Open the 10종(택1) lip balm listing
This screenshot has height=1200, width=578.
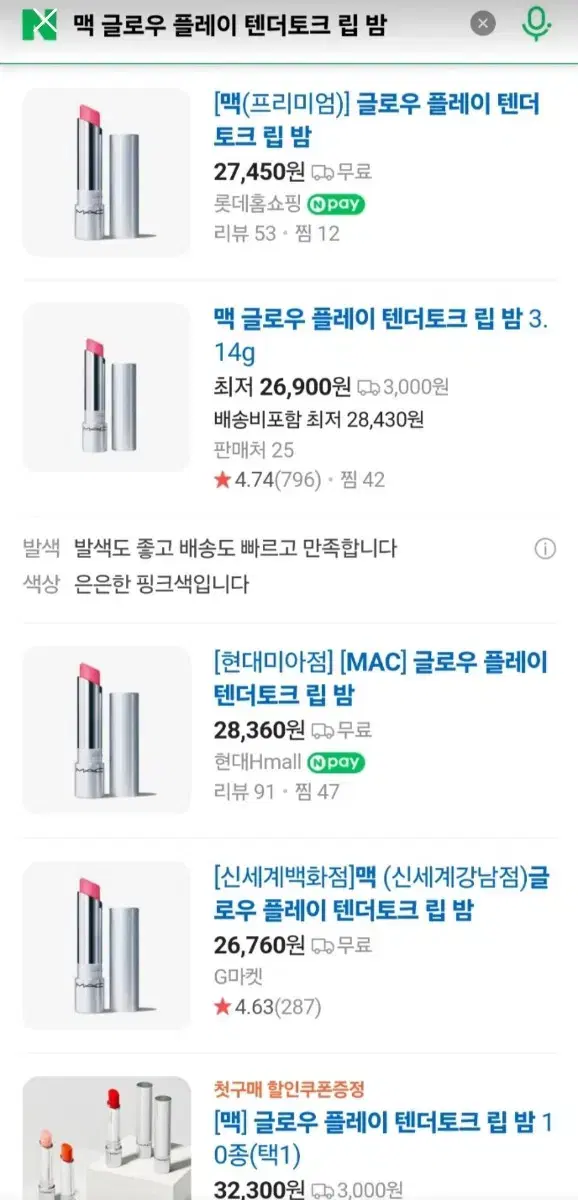[383, 1138]
